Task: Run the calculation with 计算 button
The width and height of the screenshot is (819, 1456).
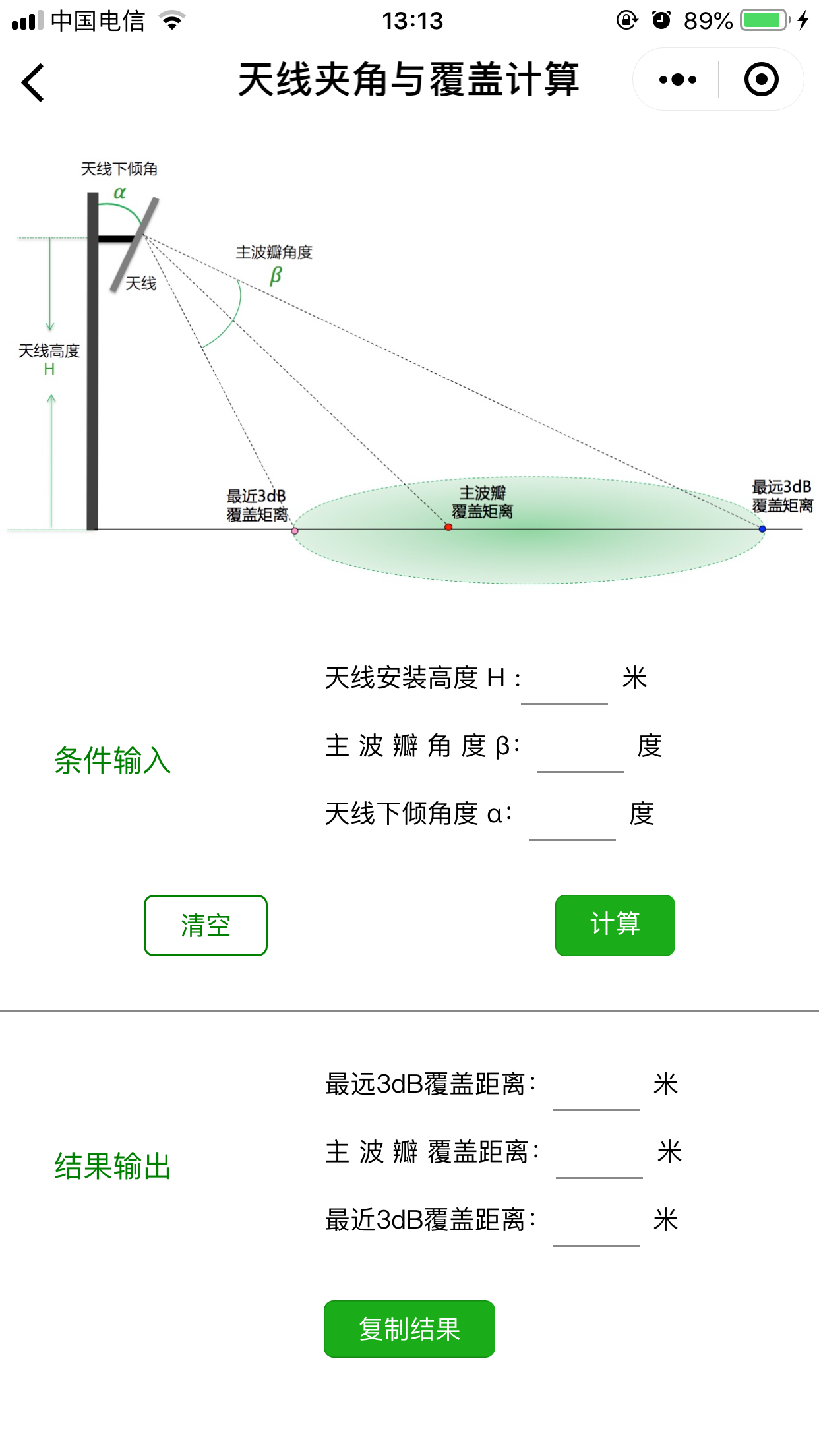Action: click(615, 925)
